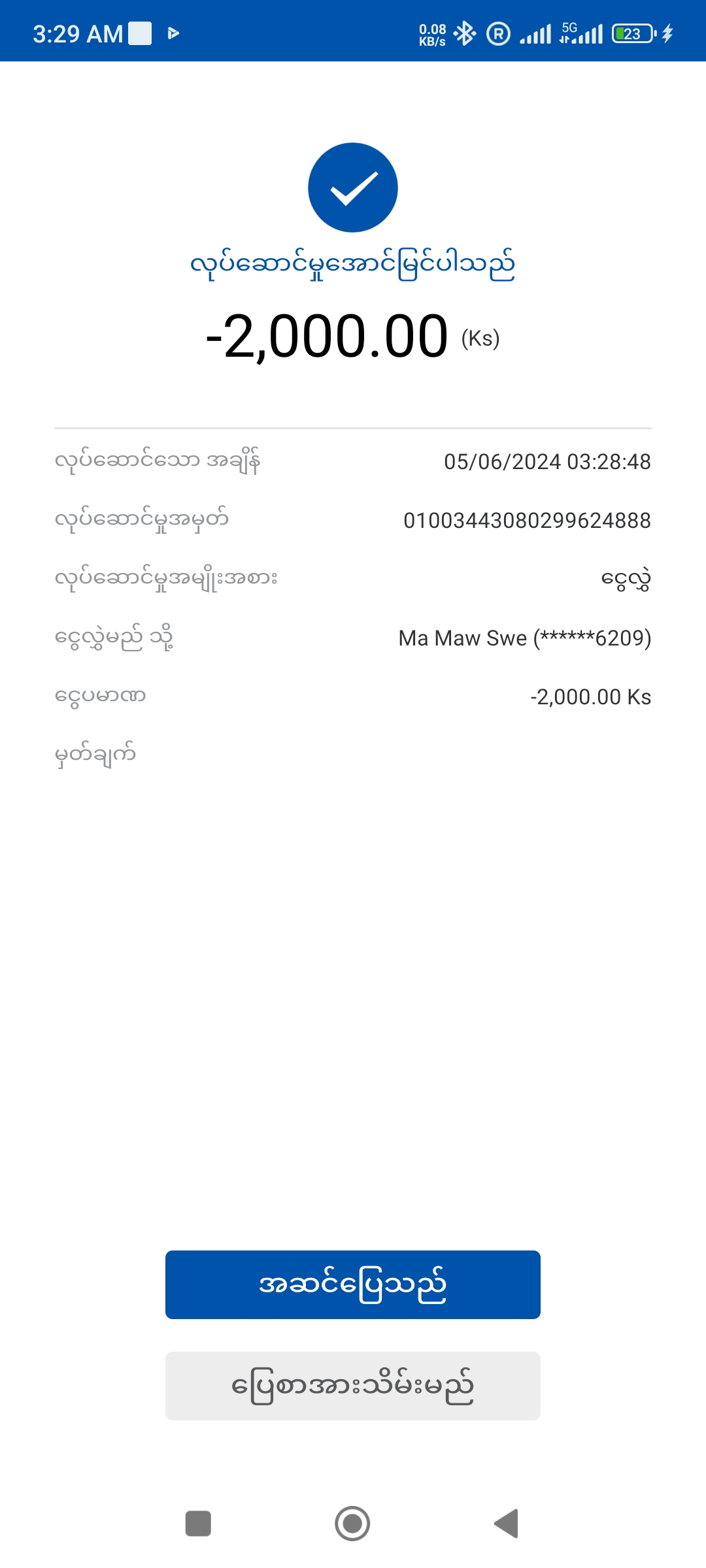Tap the blue အဆင်ပြေသည် confirmation button

pyautogui.click(x=352, y=1284)
